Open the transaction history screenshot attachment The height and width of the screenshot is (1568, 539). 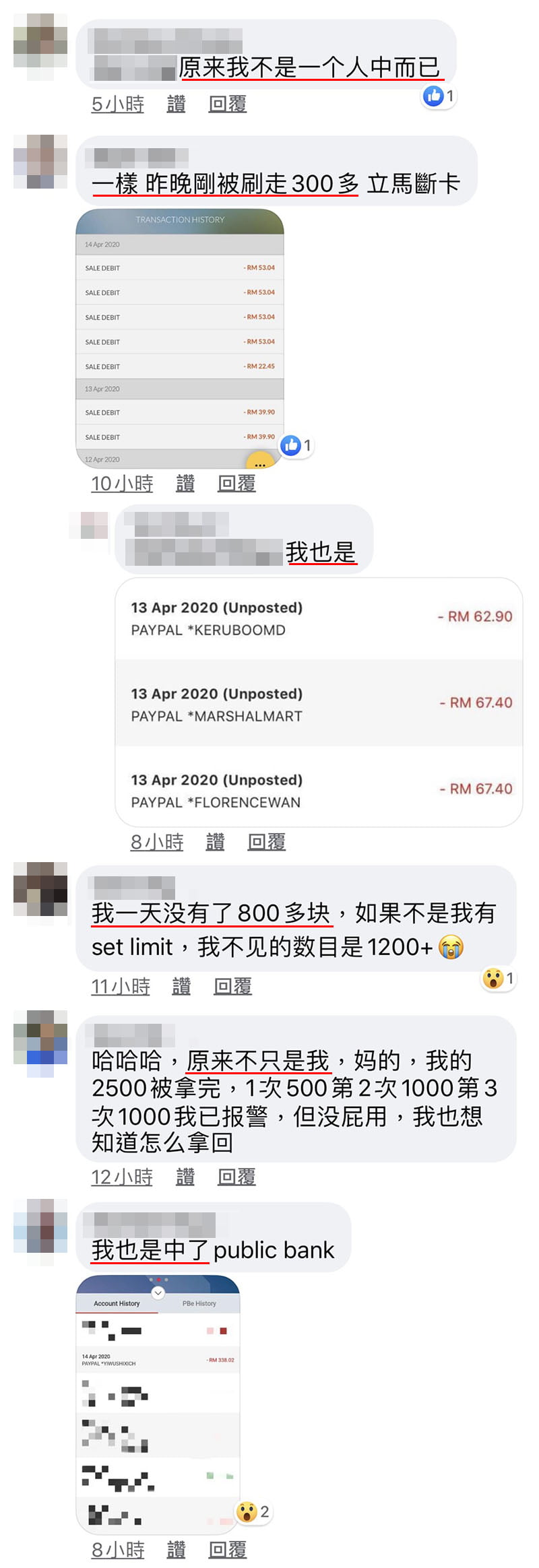pos(180,338)
